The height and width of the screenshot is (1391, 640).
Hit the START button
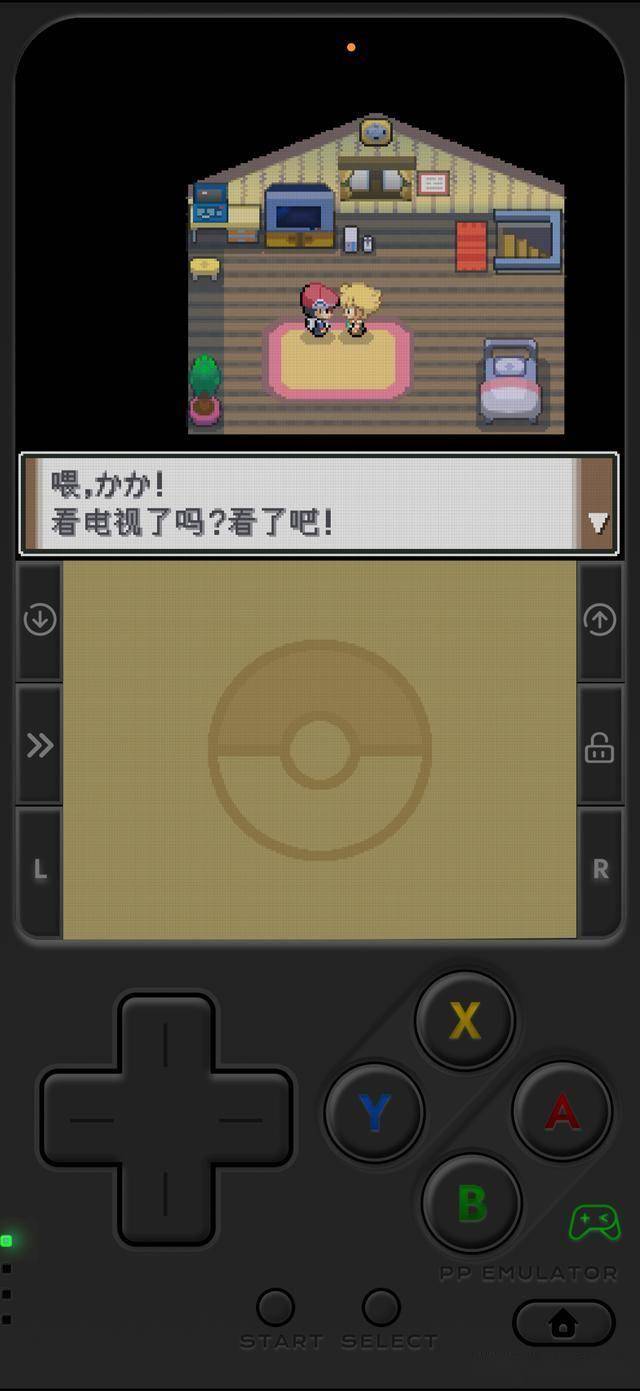tap(275, 1308)
